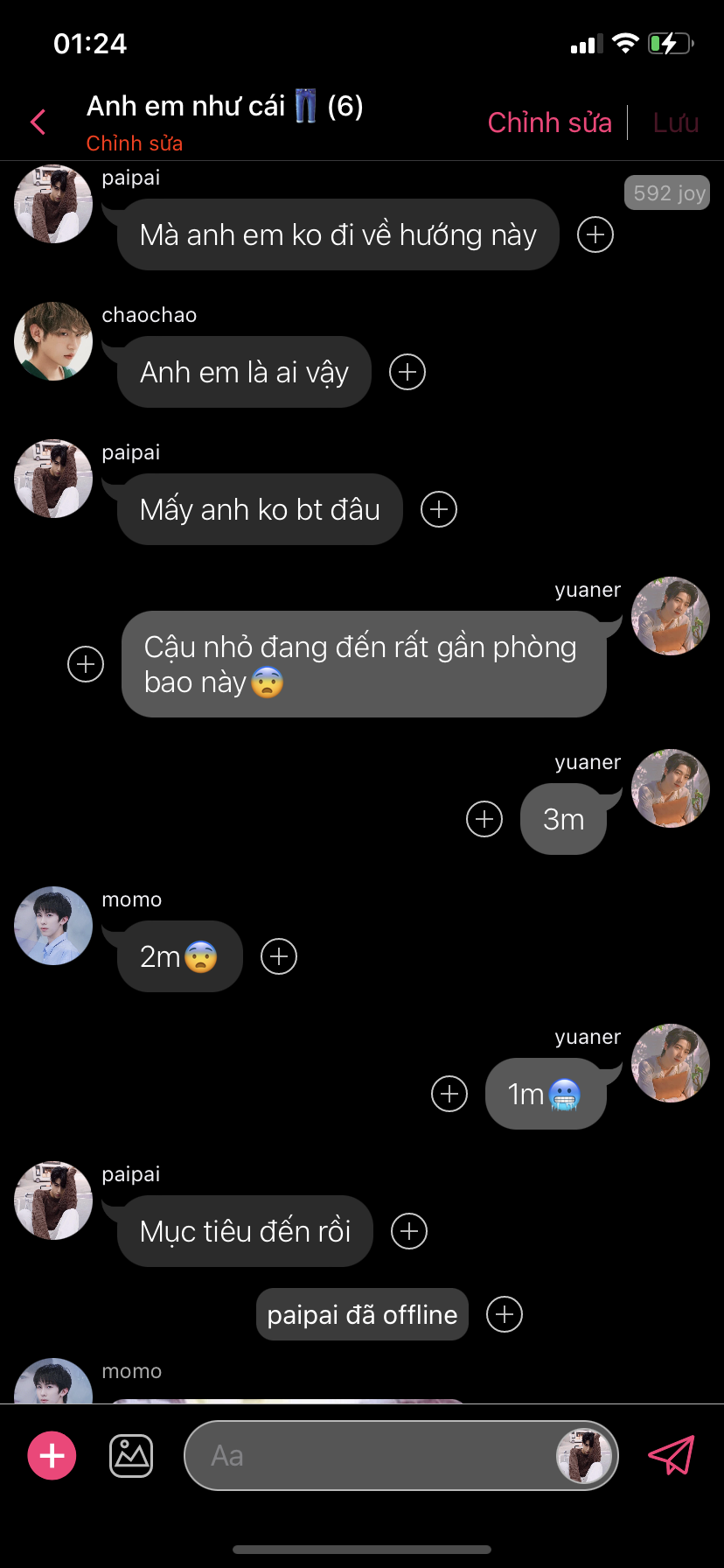This screenshot has height=1568, width=724.
Task: Open the image picker icon
Action: [131, 1455]
